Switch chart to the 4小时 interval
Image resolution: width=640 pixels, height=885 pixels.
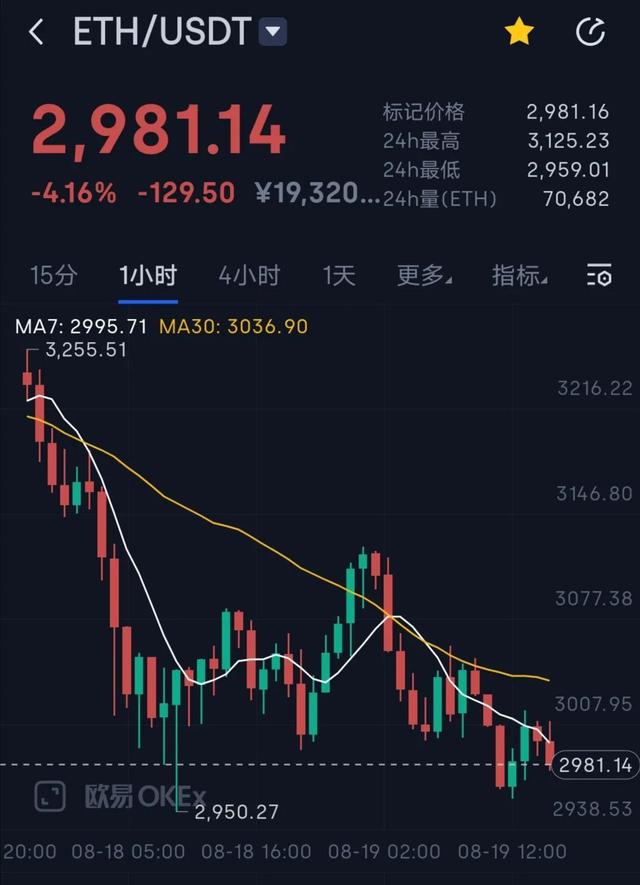pyautogui.click(x=250, y=275)
